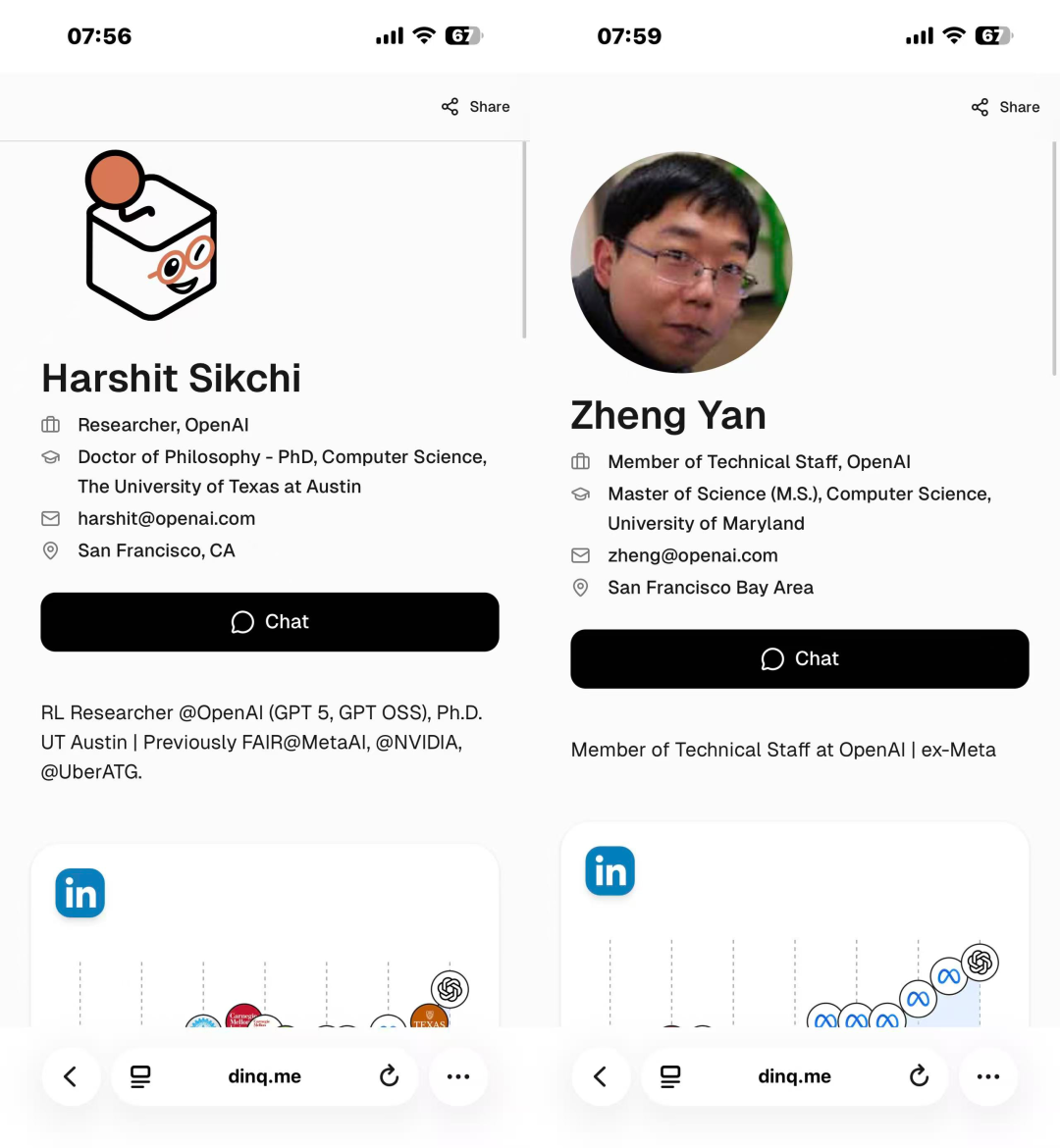Reload the dinq.me page showing Zheng Yan

[x=919, y=1076]
